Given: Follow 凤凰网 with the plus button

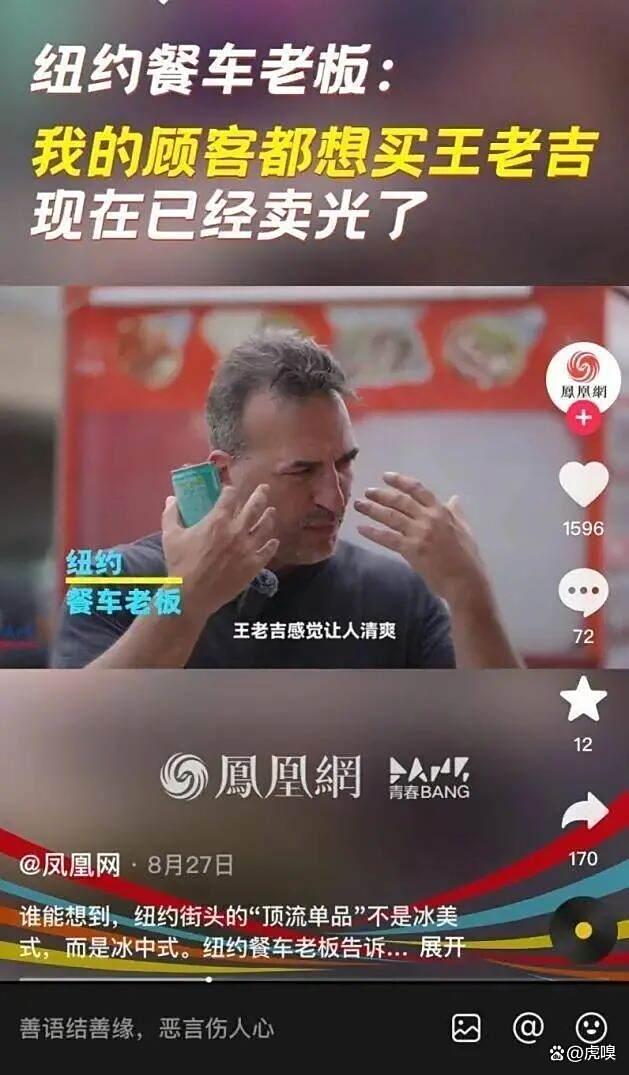Looking at the screenshot, I should click(x=583, y=418).
